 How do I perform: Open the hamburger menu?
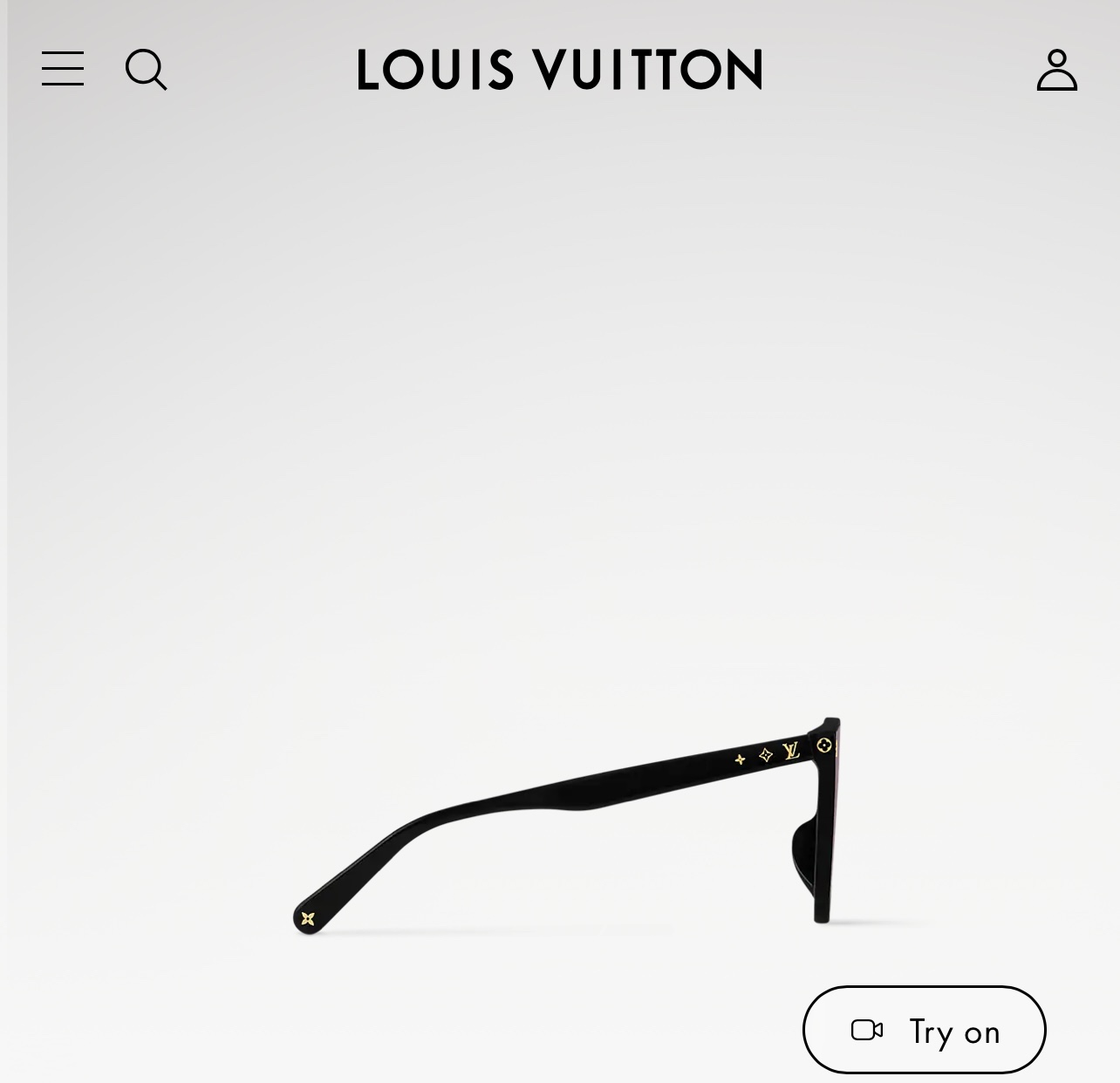click(63, 69)
